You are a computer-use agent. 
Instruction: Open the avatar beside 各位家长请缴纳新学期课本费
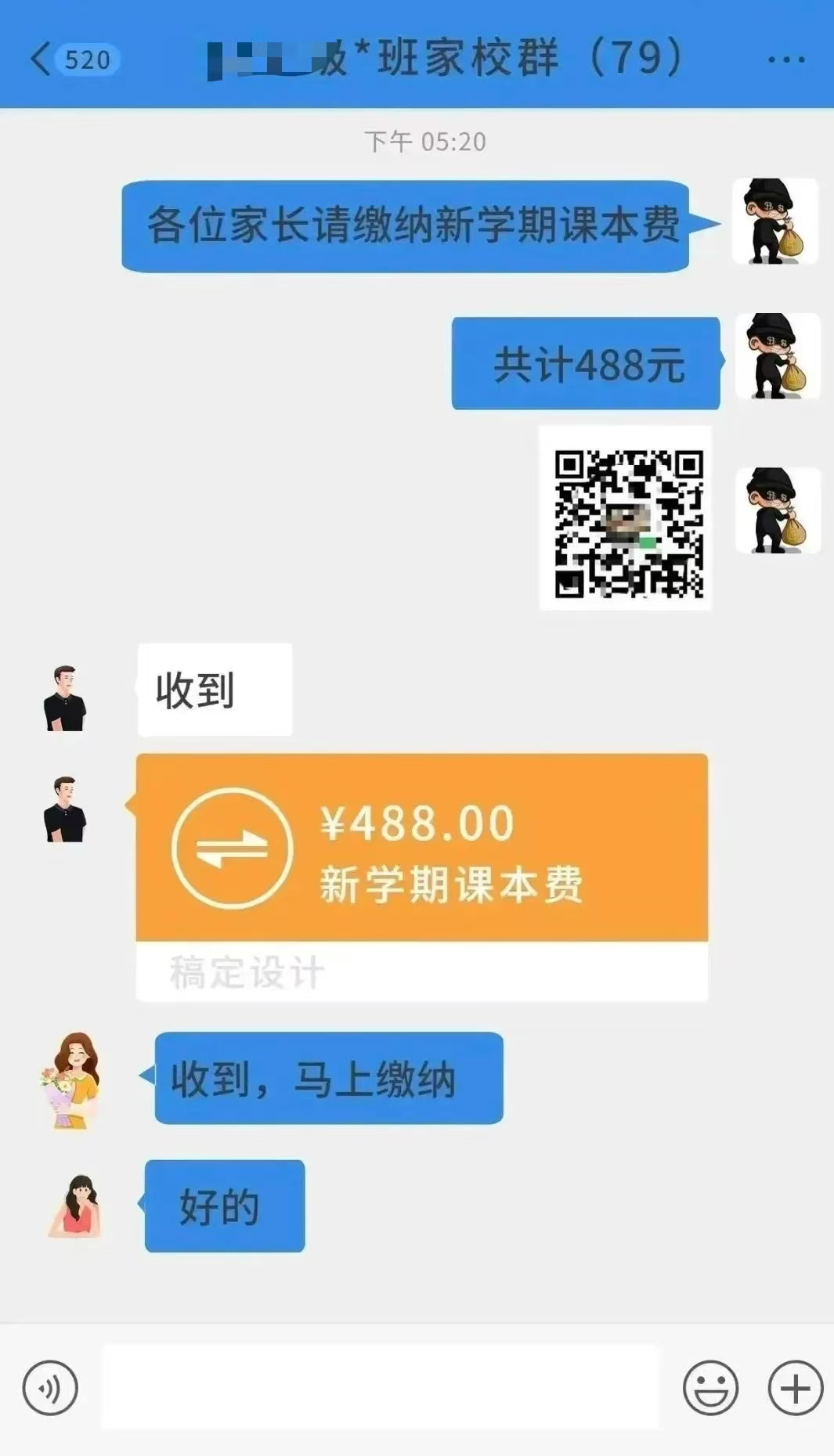coord(774,222)
